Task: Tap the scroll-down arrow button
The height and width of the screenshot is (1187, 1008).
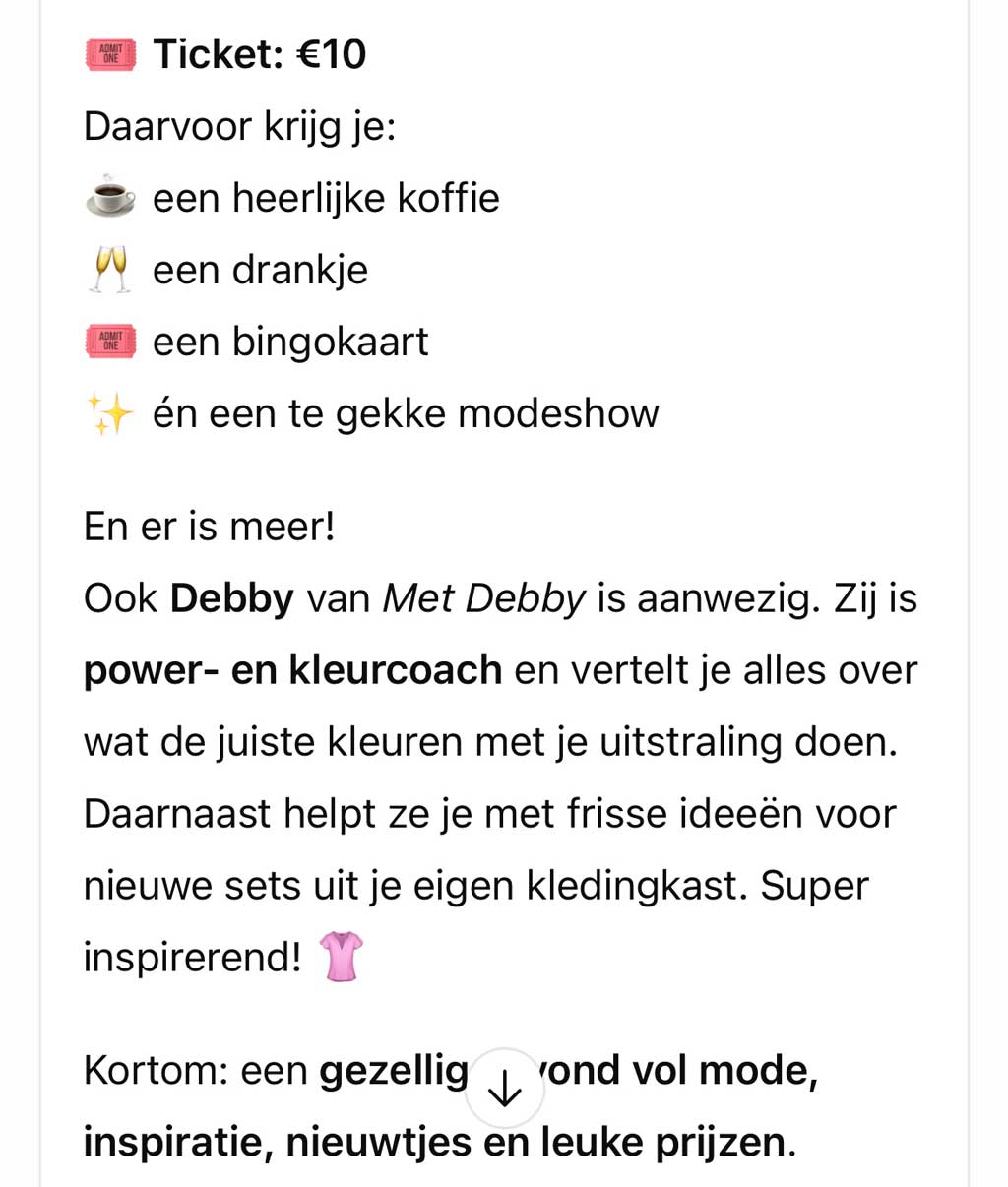Action: [504, 1089]
